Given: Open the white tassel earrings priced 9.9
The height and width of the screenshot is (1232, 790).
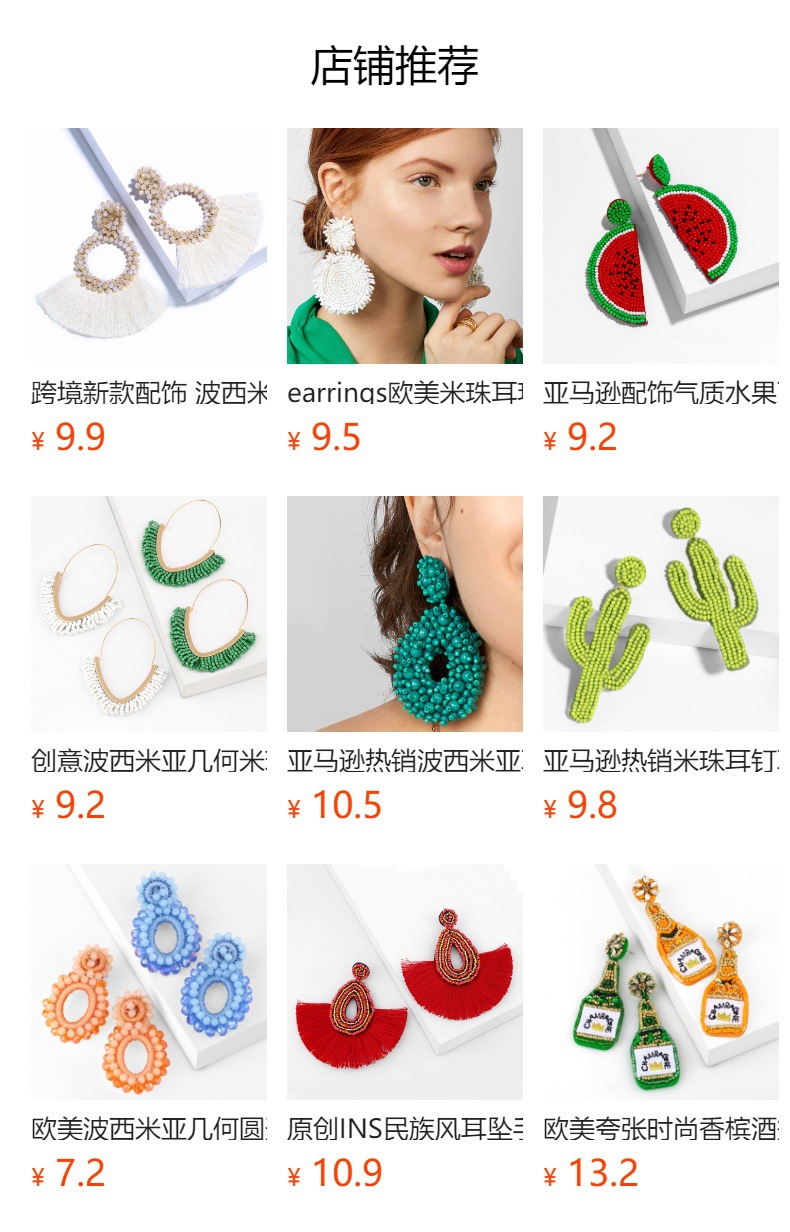Looking at the screenshot, I should coord(148,246).
